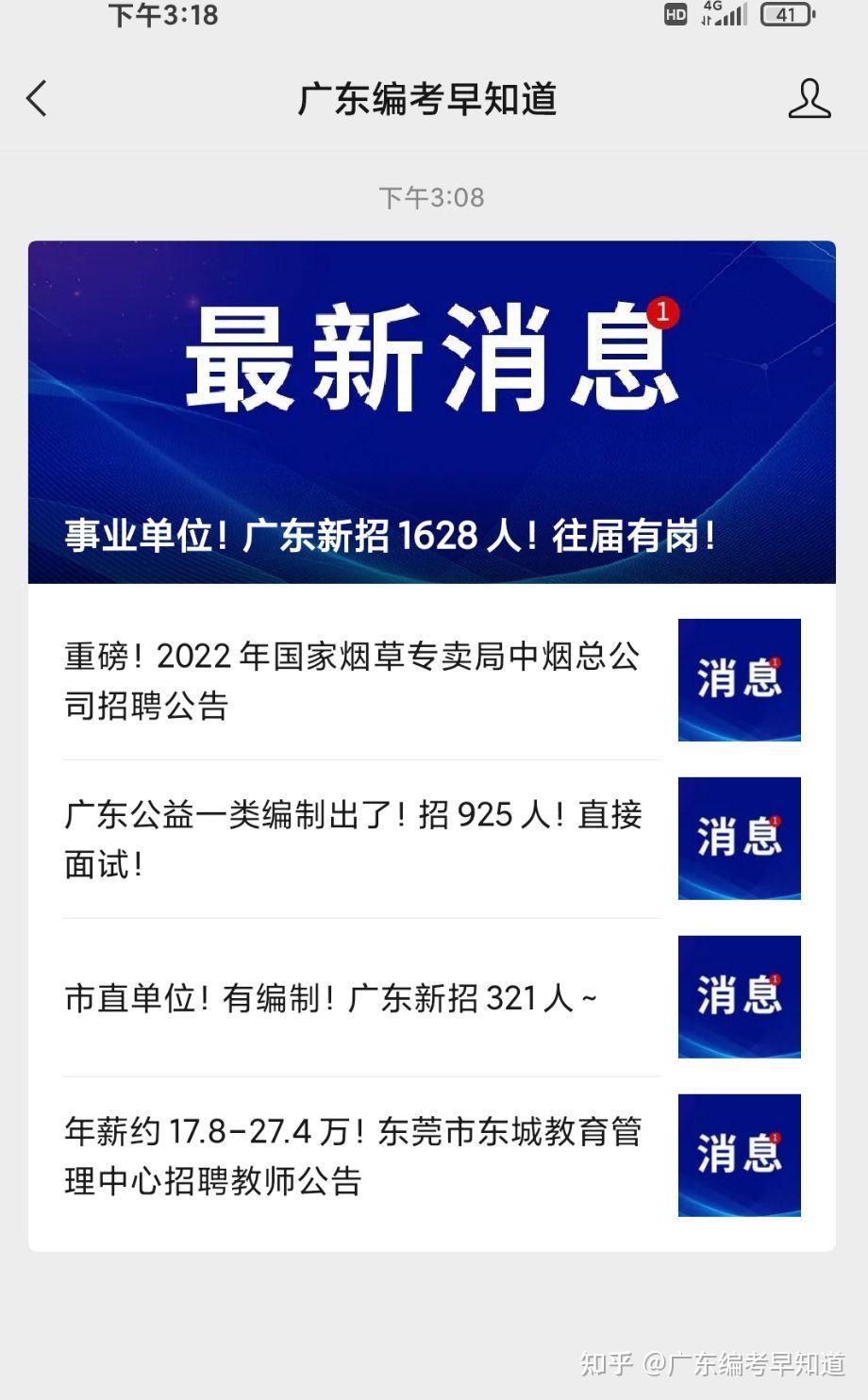Viewport: 868px width, 1400px height.
Task: Open the 广东新招1628人 headline article
Action: coord(431,412)
